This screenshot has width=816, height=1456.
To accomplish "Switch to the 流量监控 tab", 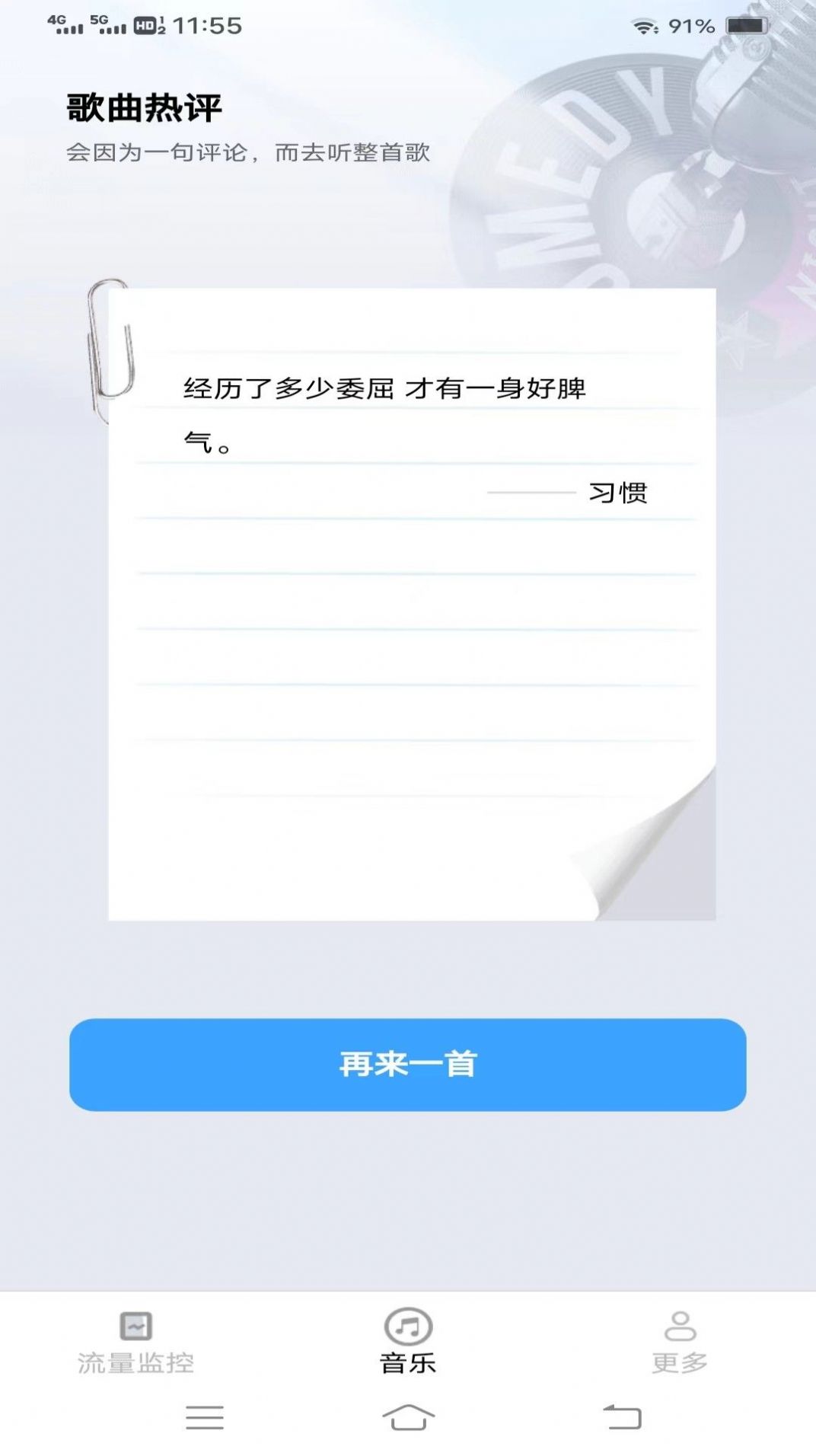I will [x=135, y=1343].
